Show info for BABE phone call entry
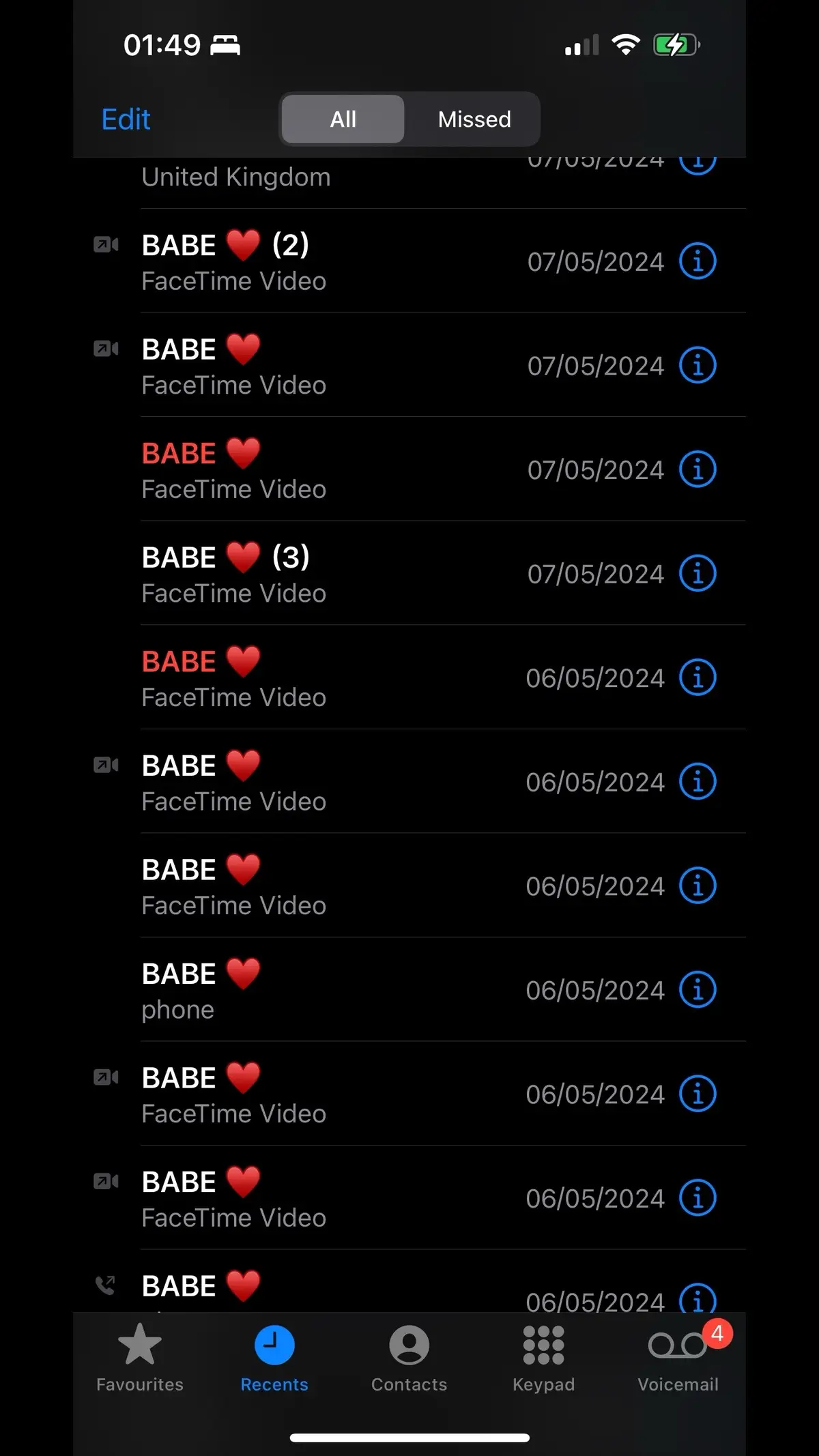The height and width of the screenshot is (1456, 819). pyautogui.click(x=697, y=990)
